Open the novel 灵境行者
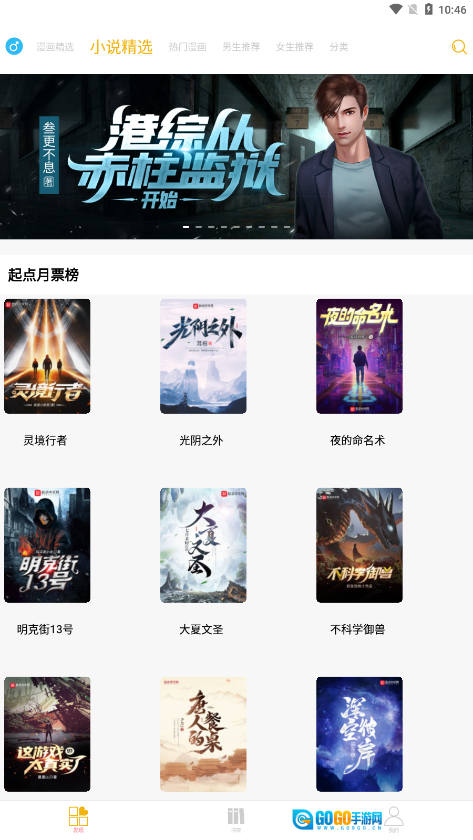 point(47,356)
